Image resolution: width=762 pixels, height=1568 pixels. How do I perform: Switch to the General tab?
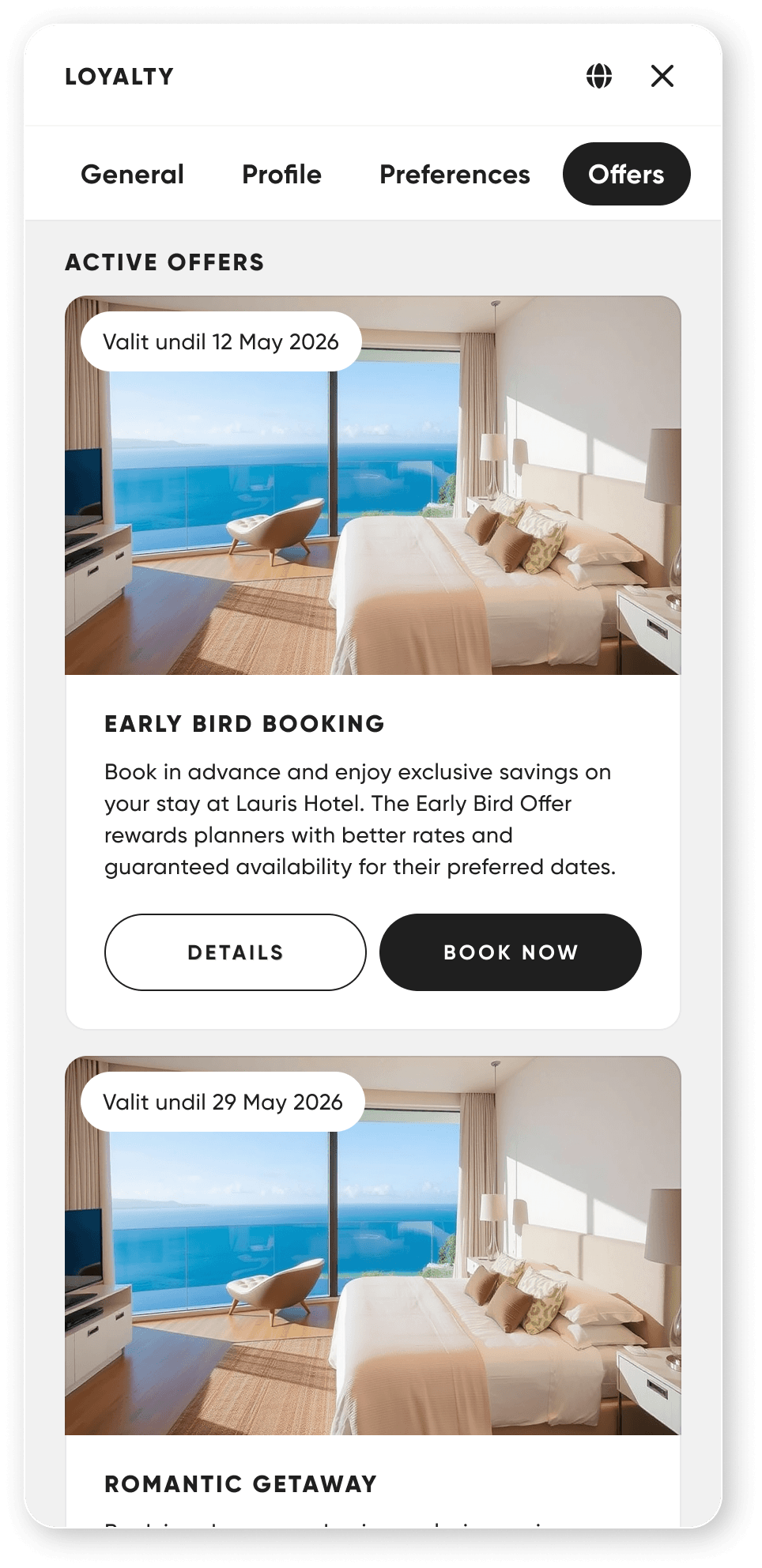[x=132, y=174]
